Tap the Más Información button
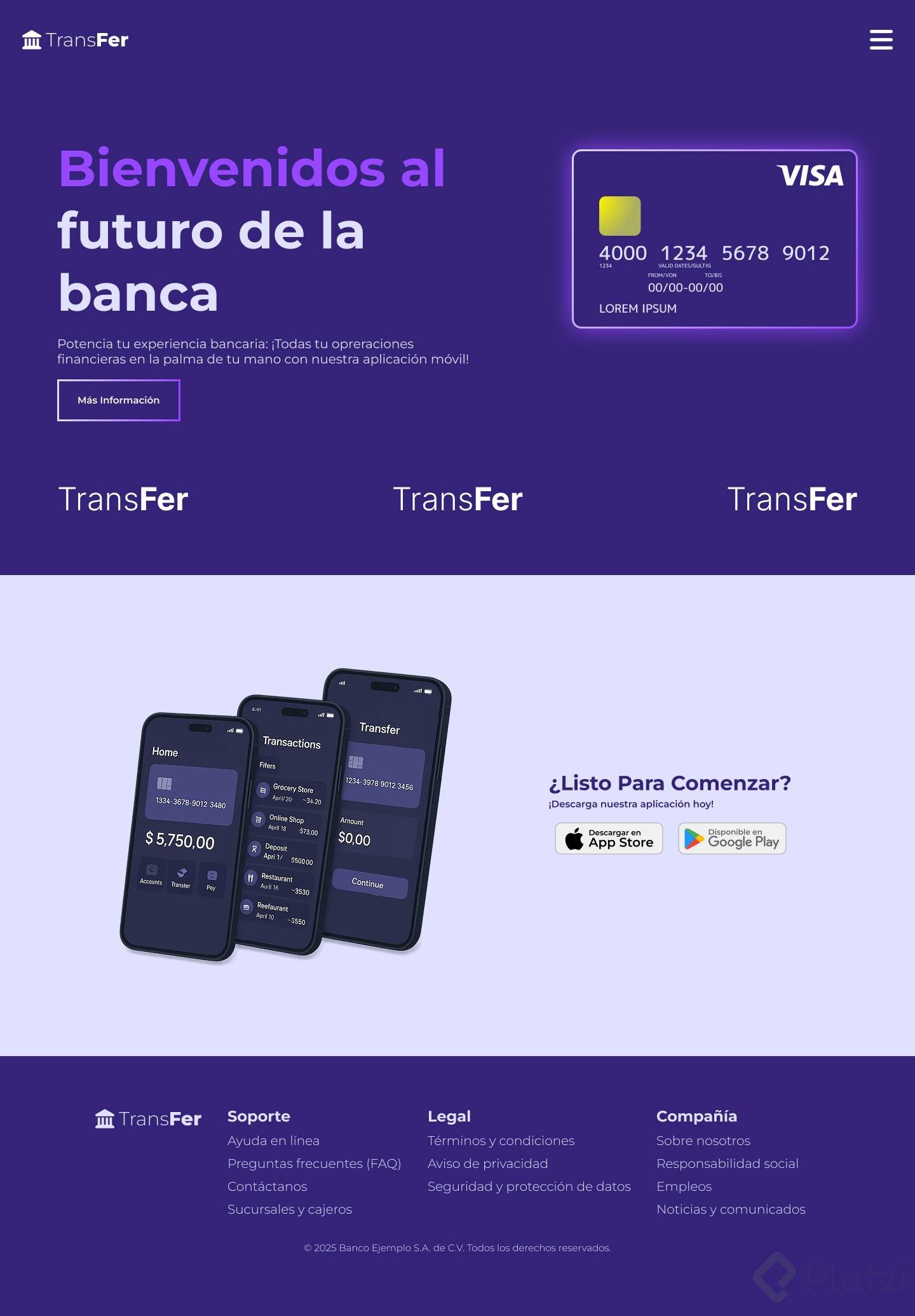The width and height of the screenshot is (915, 1316). [x=118, y=400]
